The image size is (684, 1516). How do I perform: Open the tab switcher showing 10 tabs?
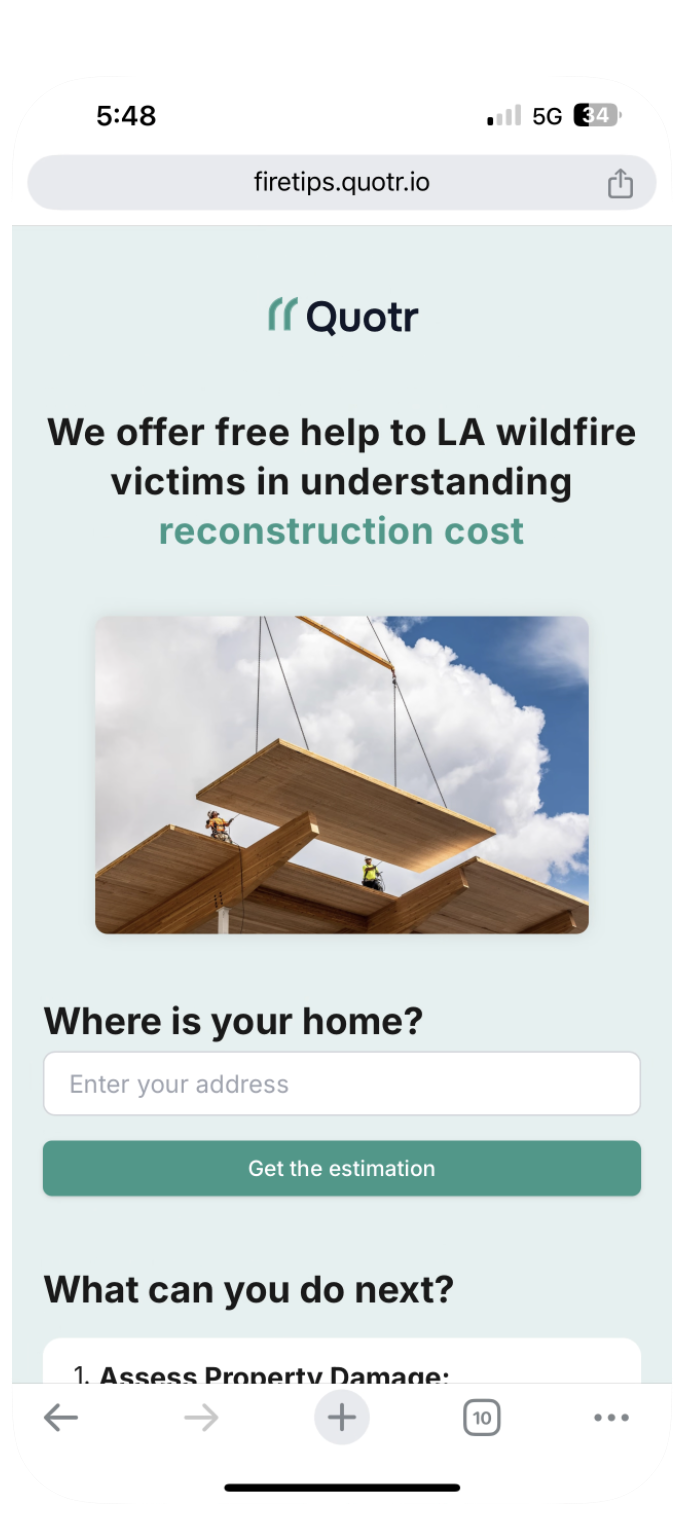click(x=481, y=1417)
